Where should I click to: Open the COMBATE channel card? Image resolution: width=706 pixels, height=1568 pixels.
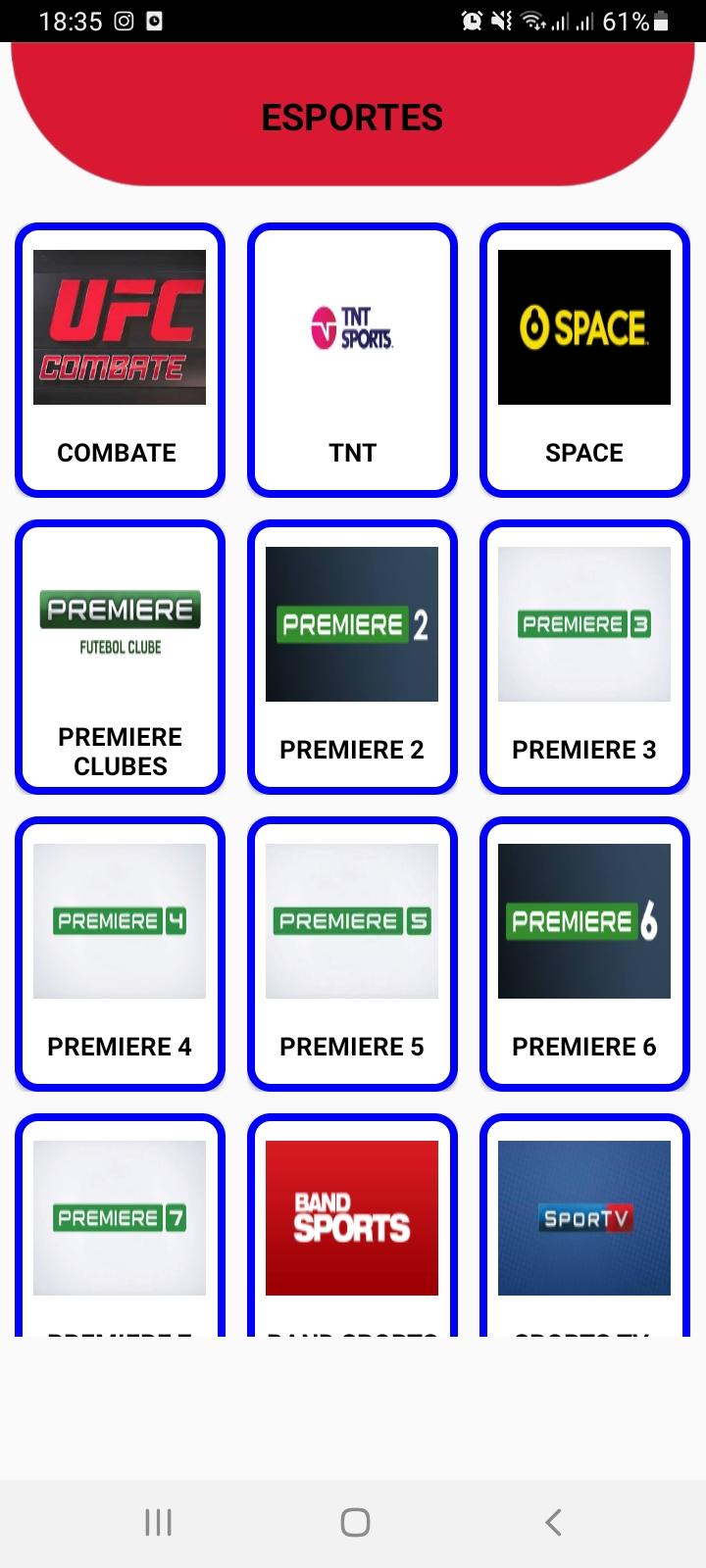120,360
